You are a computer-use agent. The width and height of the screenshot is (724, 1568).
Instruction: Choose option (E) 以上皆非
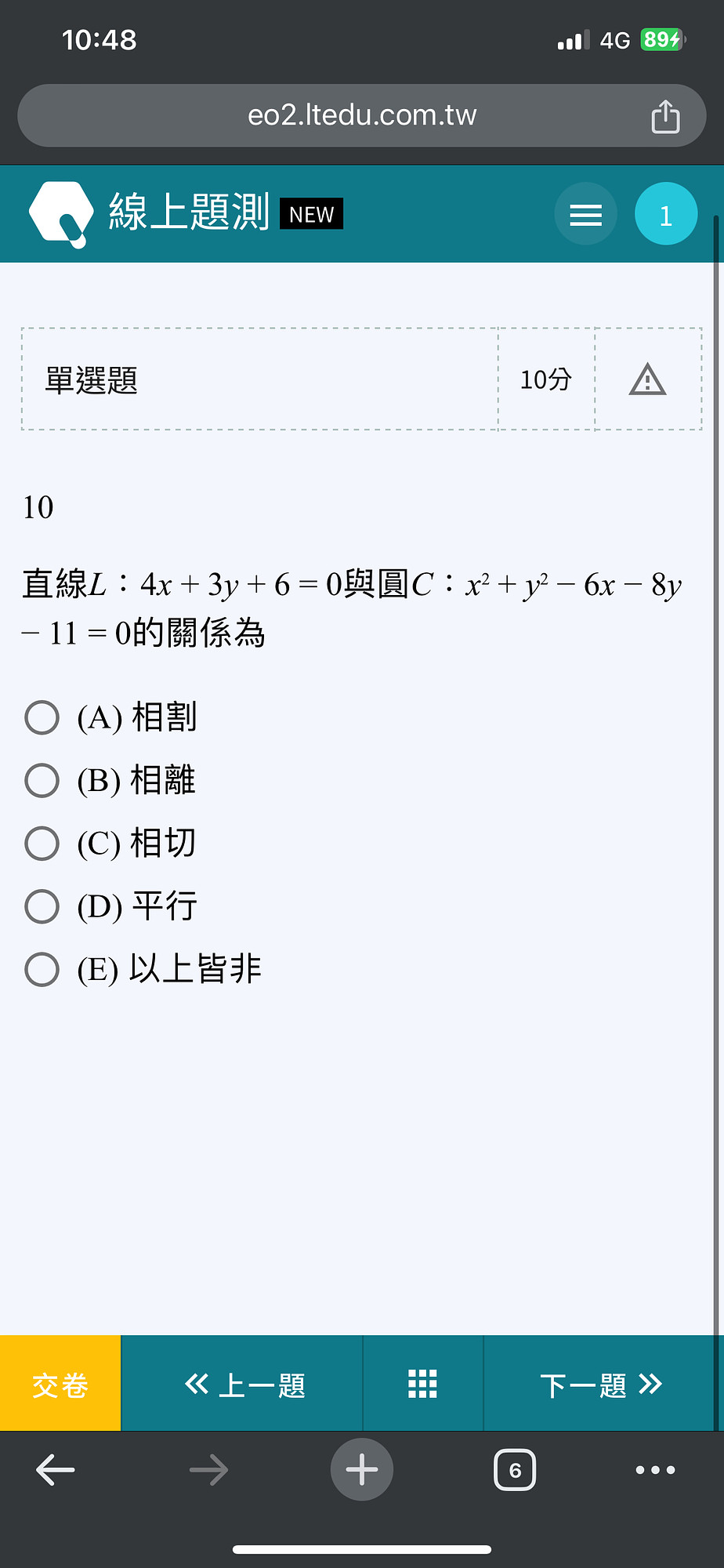pyautogui.click(x=42, y=970)
